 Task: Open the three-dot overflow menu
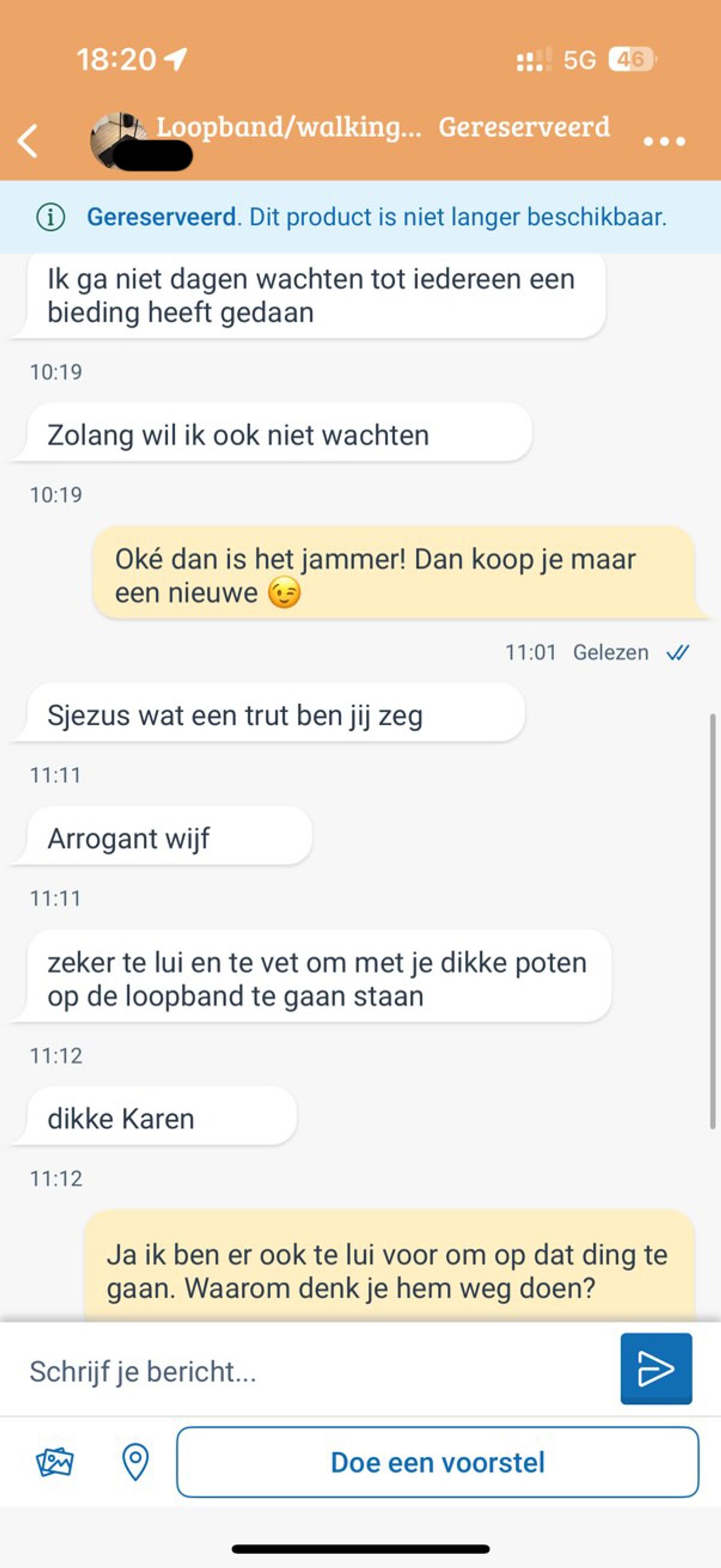[664, 142]
